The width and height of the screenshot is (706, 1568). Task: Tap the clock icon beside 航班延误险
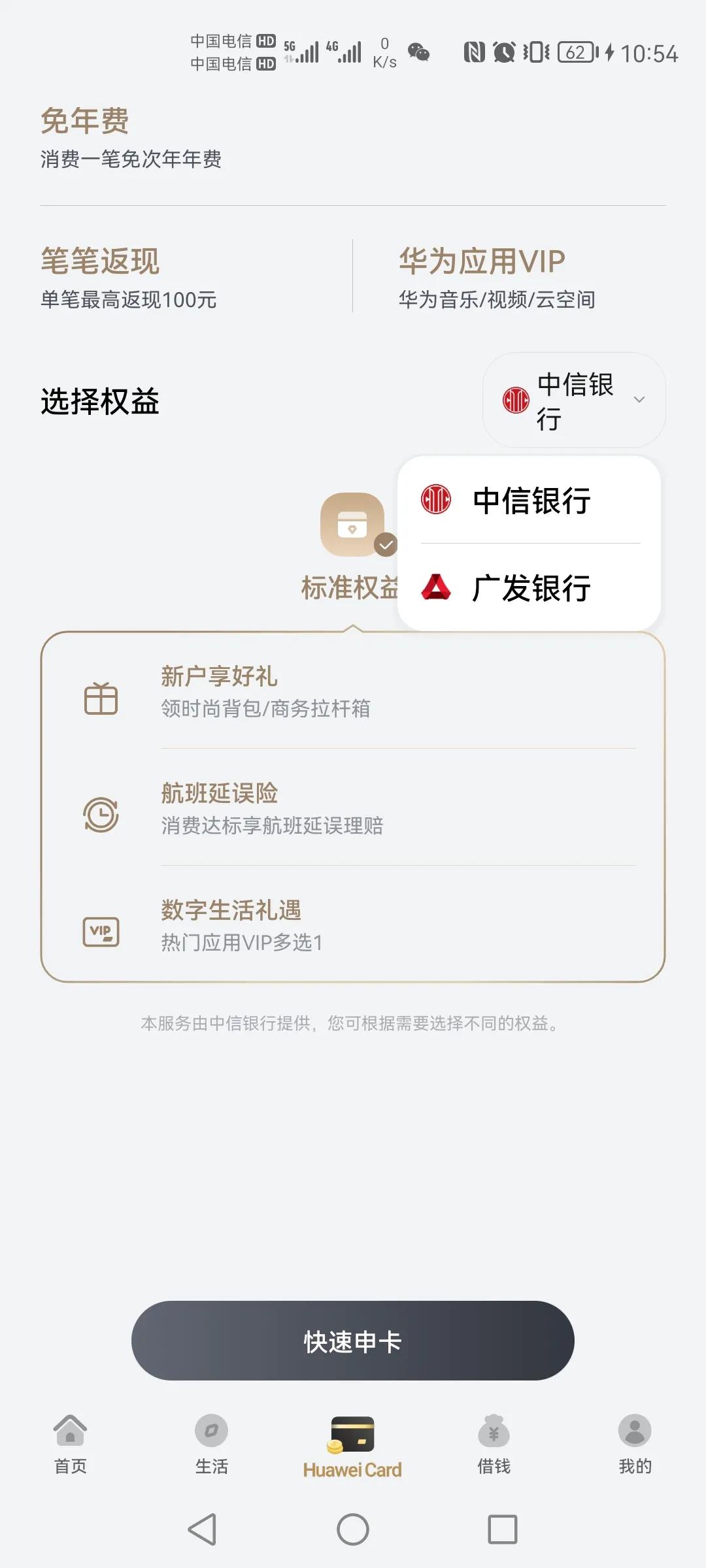(x=101, y=813)
